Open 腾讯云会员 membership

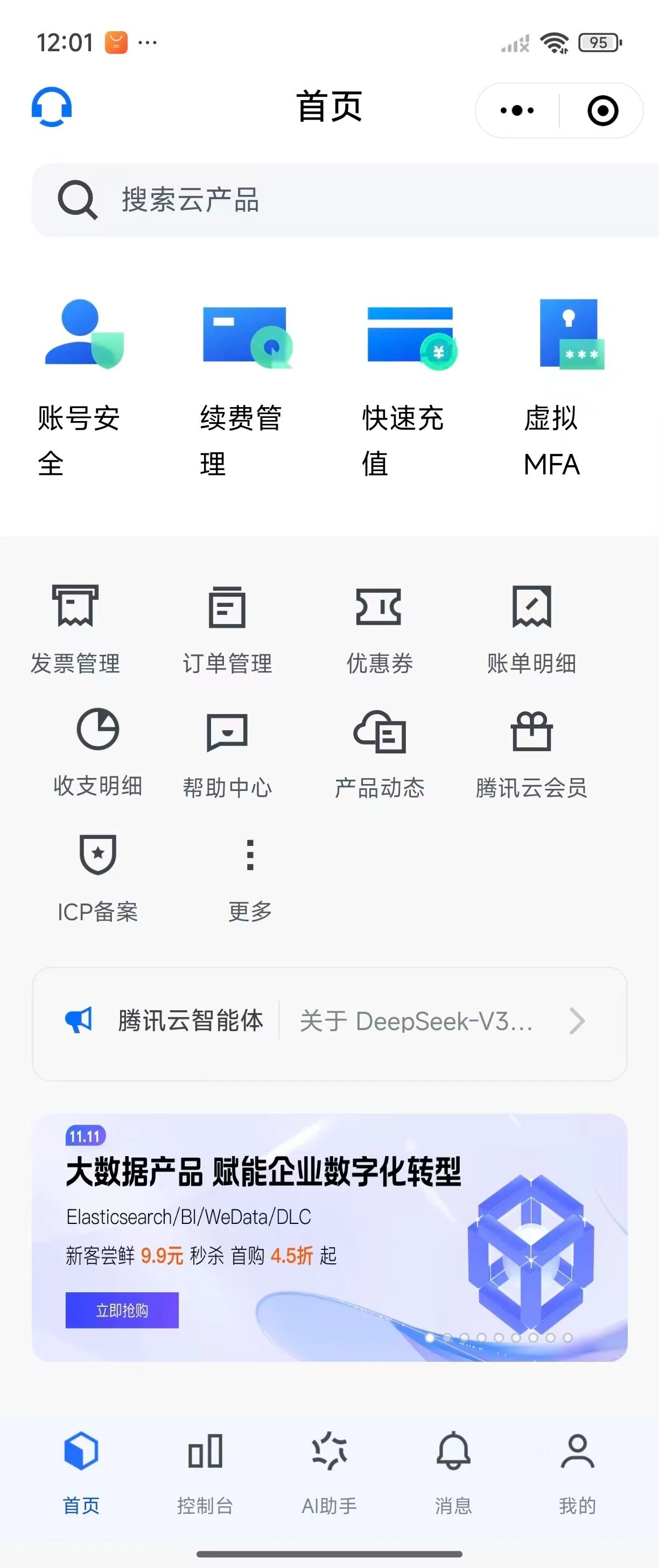click(x=531, y=753)
